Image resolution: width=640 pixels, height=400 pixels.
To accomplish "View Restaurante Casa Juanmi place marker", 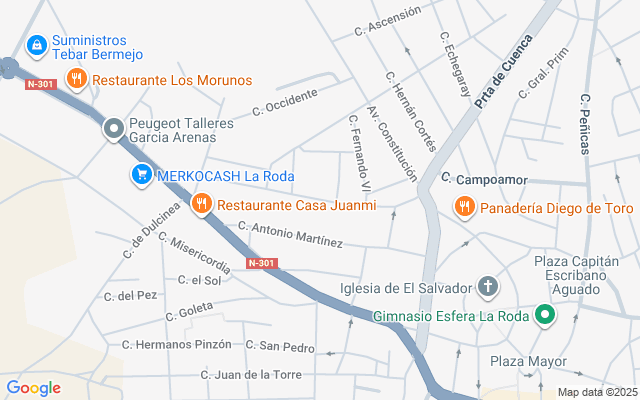I will [x=201, y=205].
